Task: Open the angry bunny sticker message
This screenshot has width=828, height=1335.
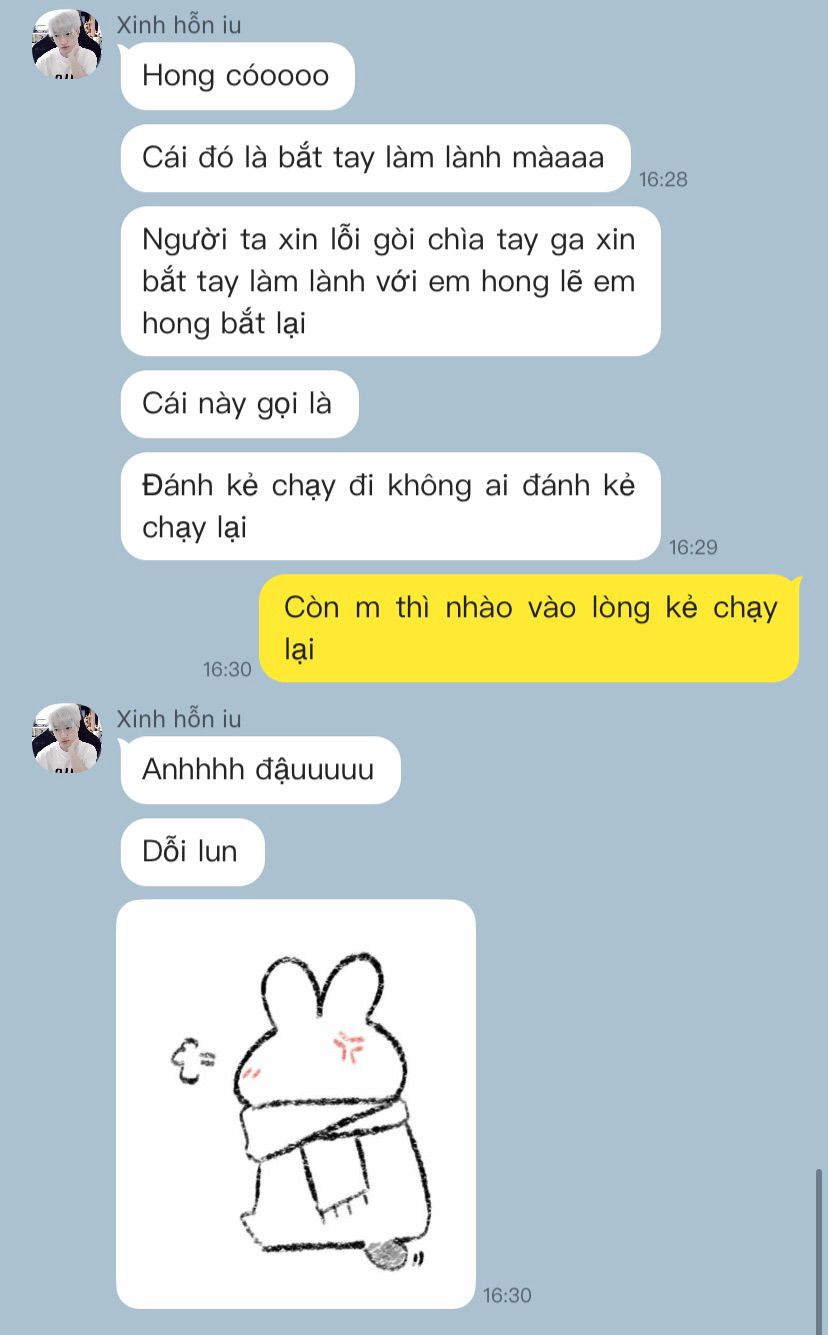Action: tap(296, 1103)
